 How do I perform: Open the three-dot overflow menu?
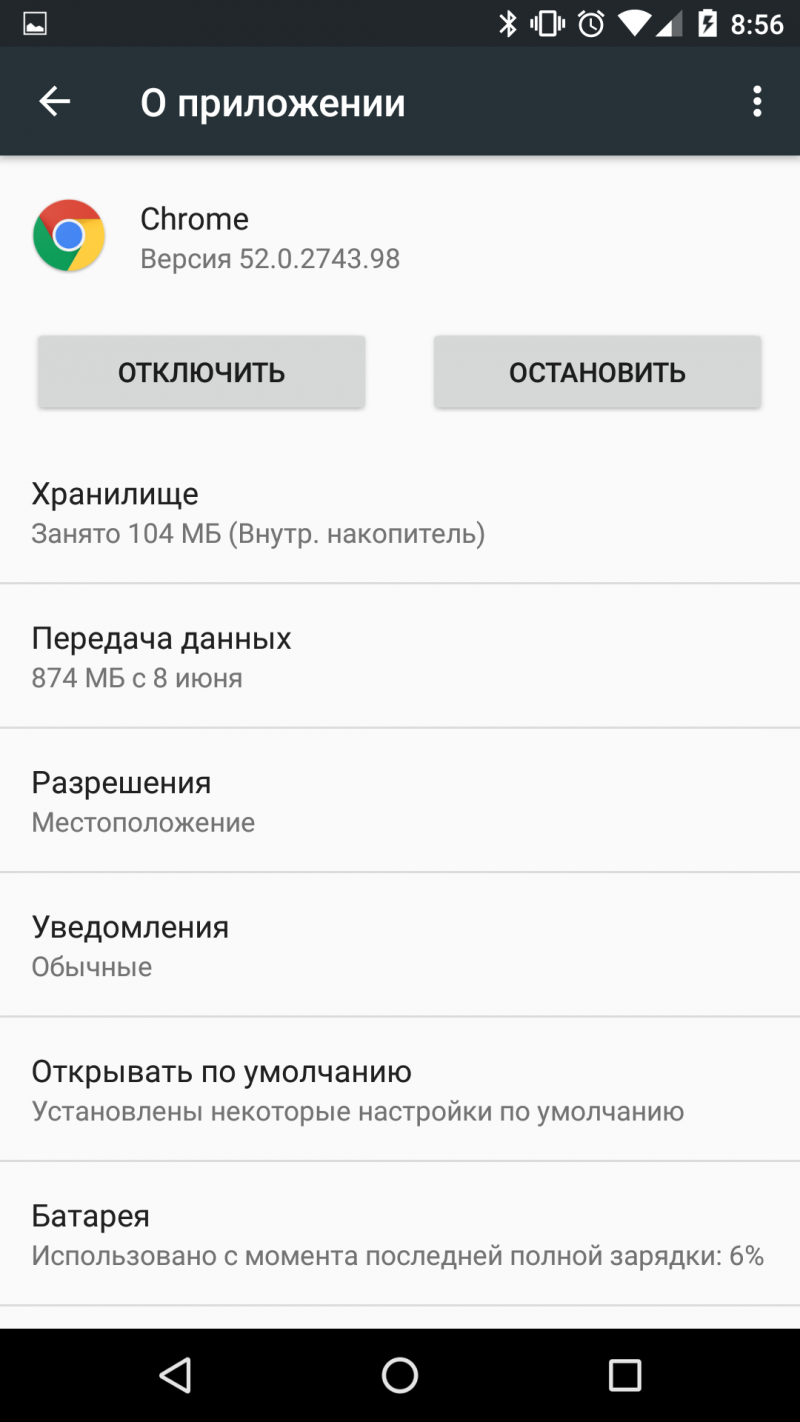click(x=757, y=102)
